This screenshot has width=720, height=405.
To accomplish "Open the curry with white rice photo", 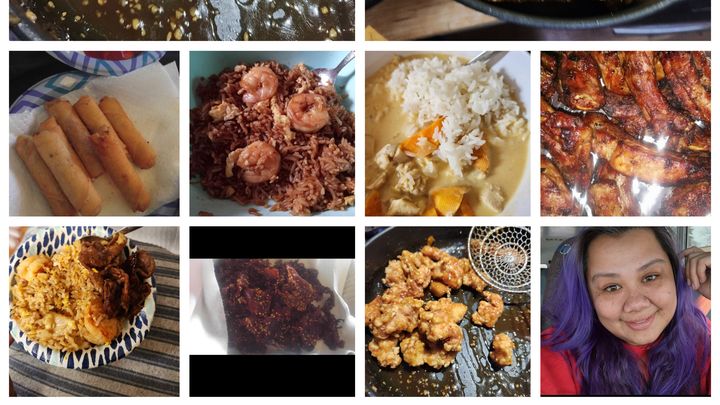I will 448,134.
